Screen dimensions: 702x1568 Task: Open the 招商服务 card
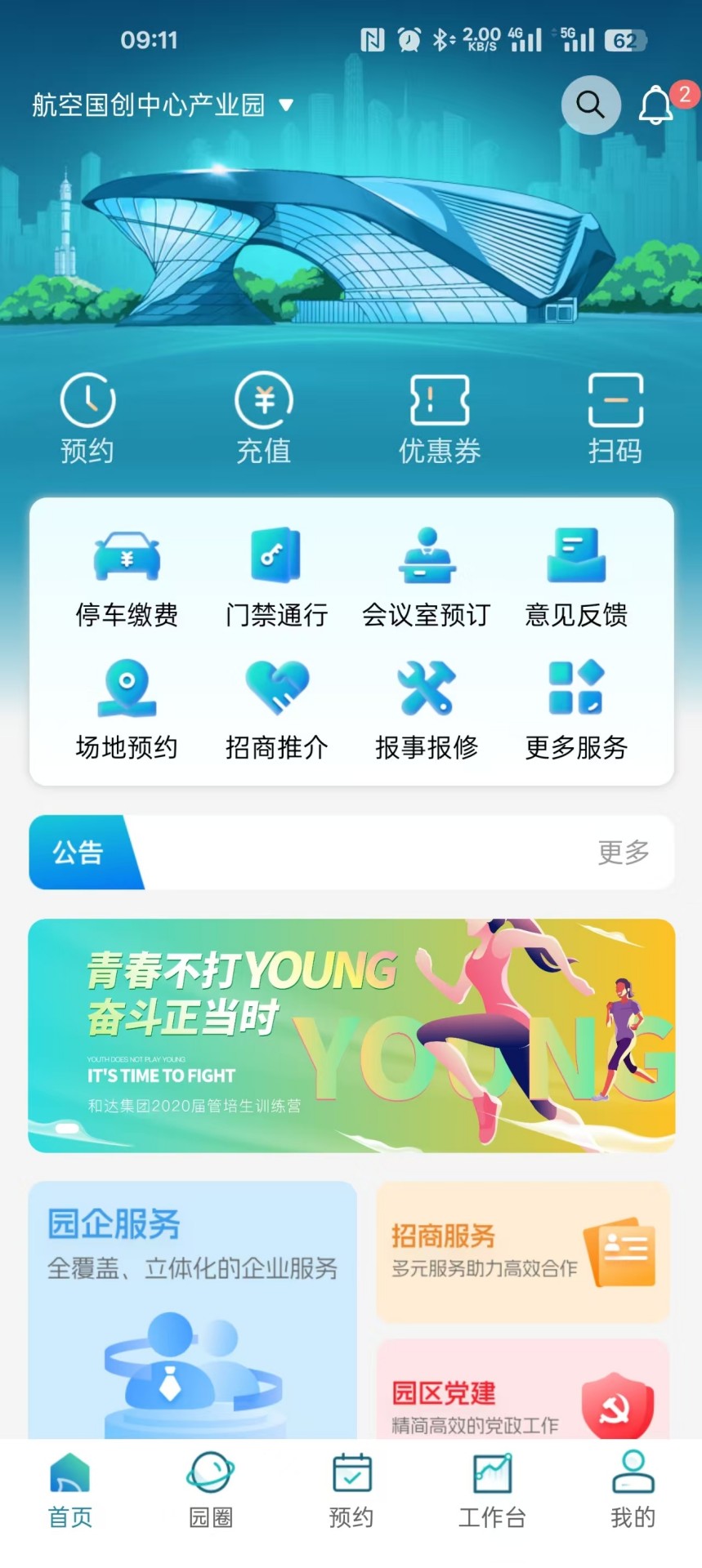(x=523, y=1252)
